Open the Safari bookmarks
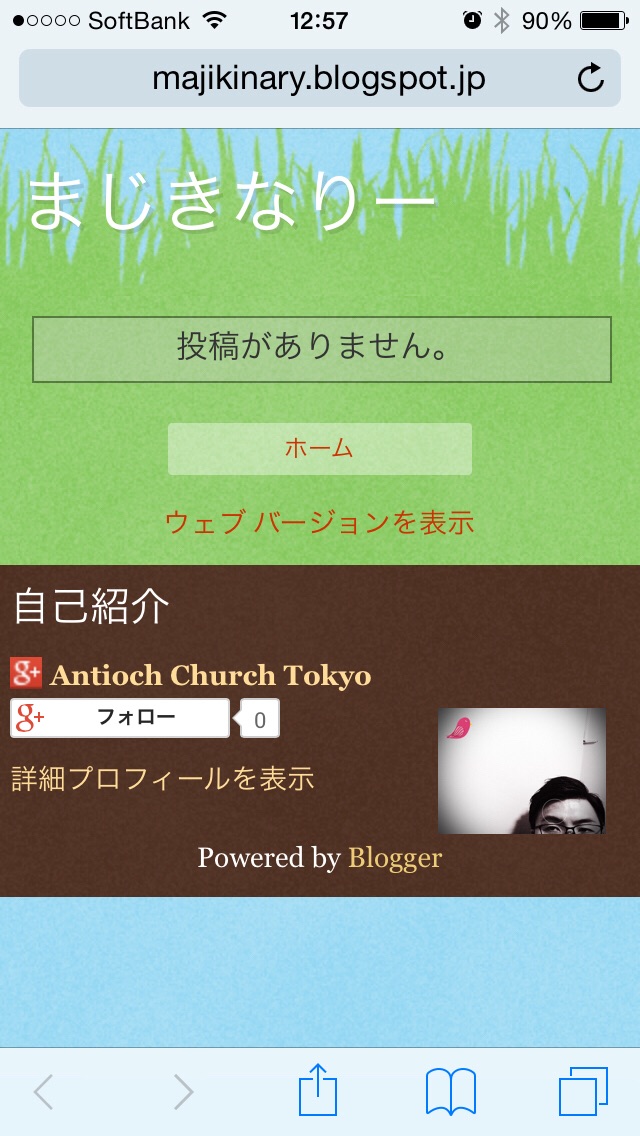 point(450,1090)
